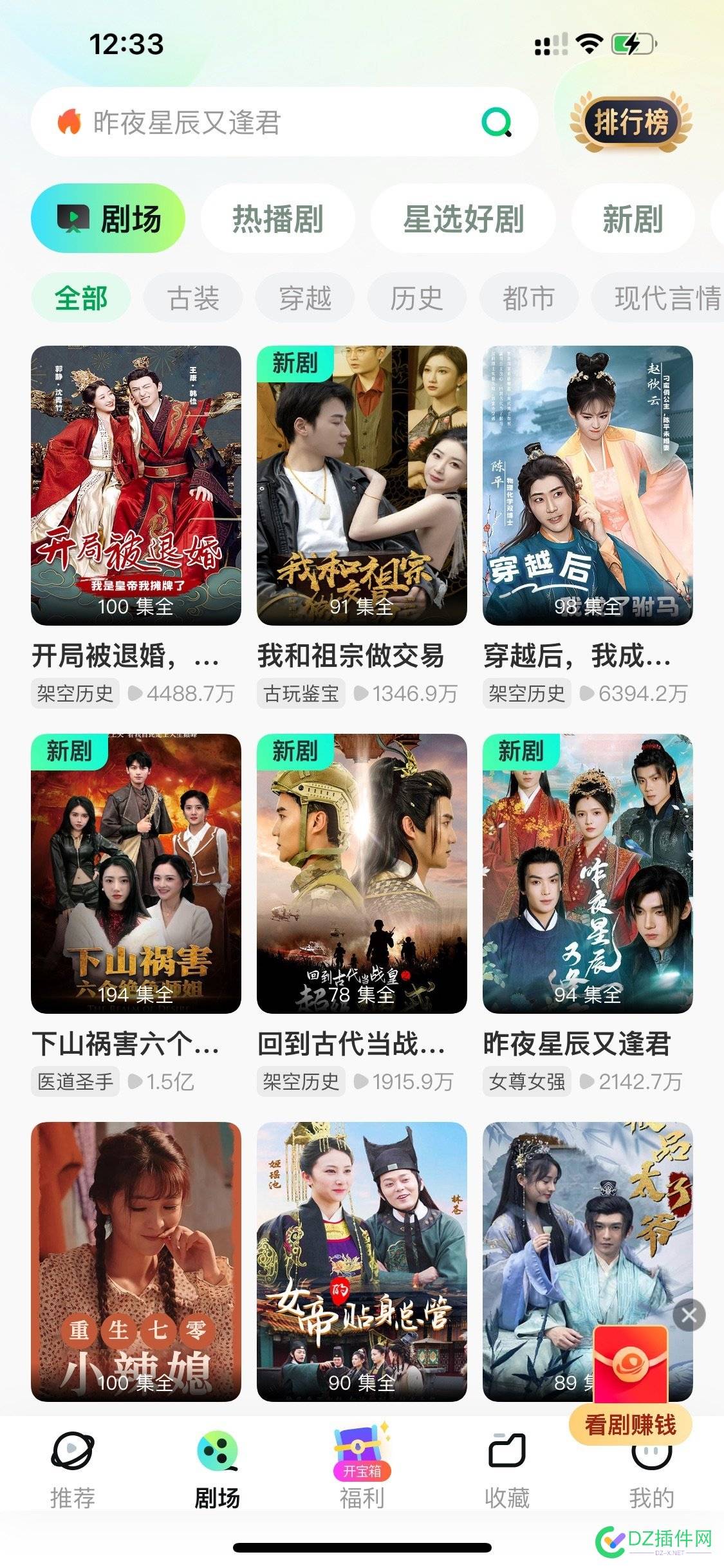Switch to the 热播剧 tab

[277, 218]
